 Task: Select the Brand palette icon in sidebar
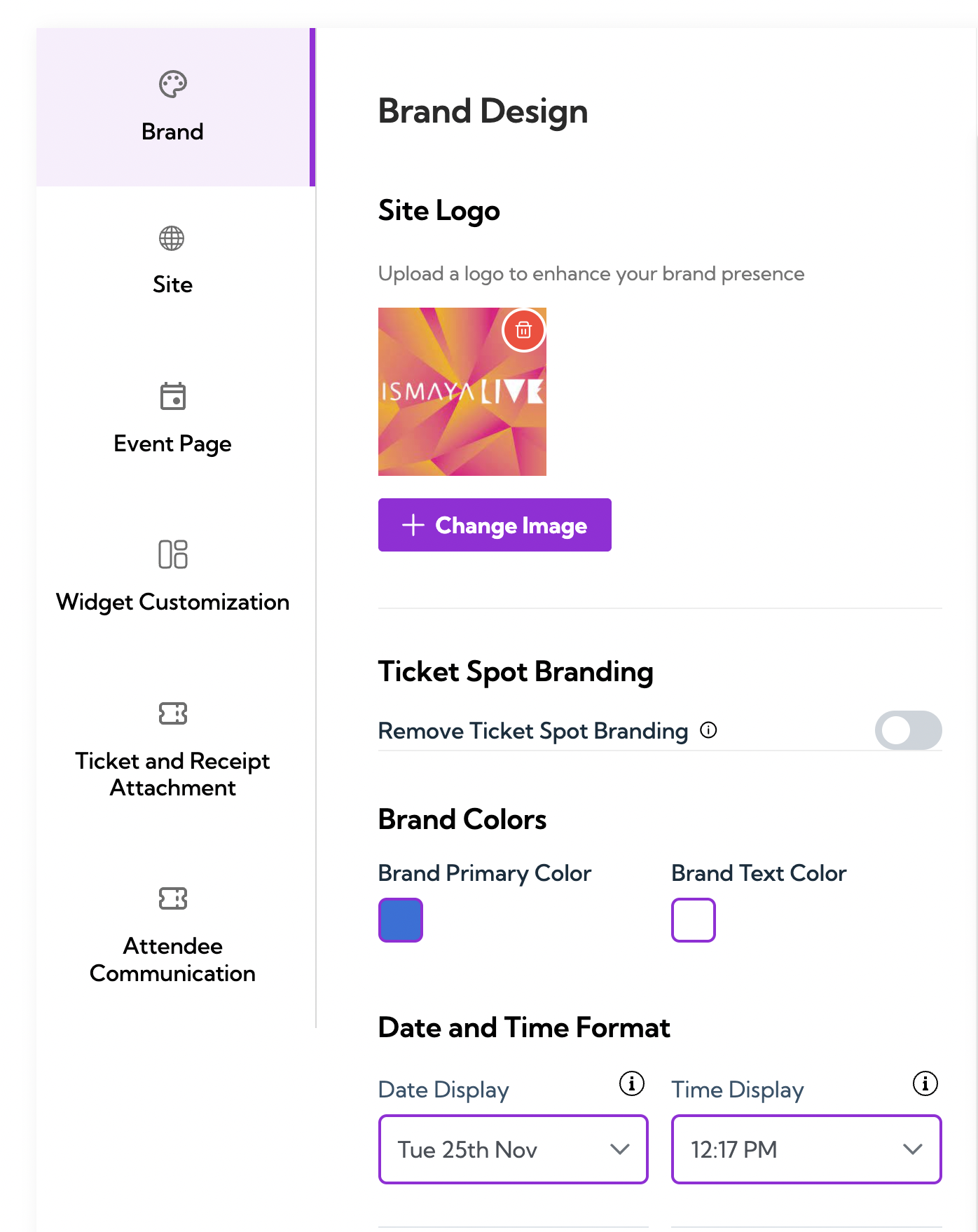[172, 85]
